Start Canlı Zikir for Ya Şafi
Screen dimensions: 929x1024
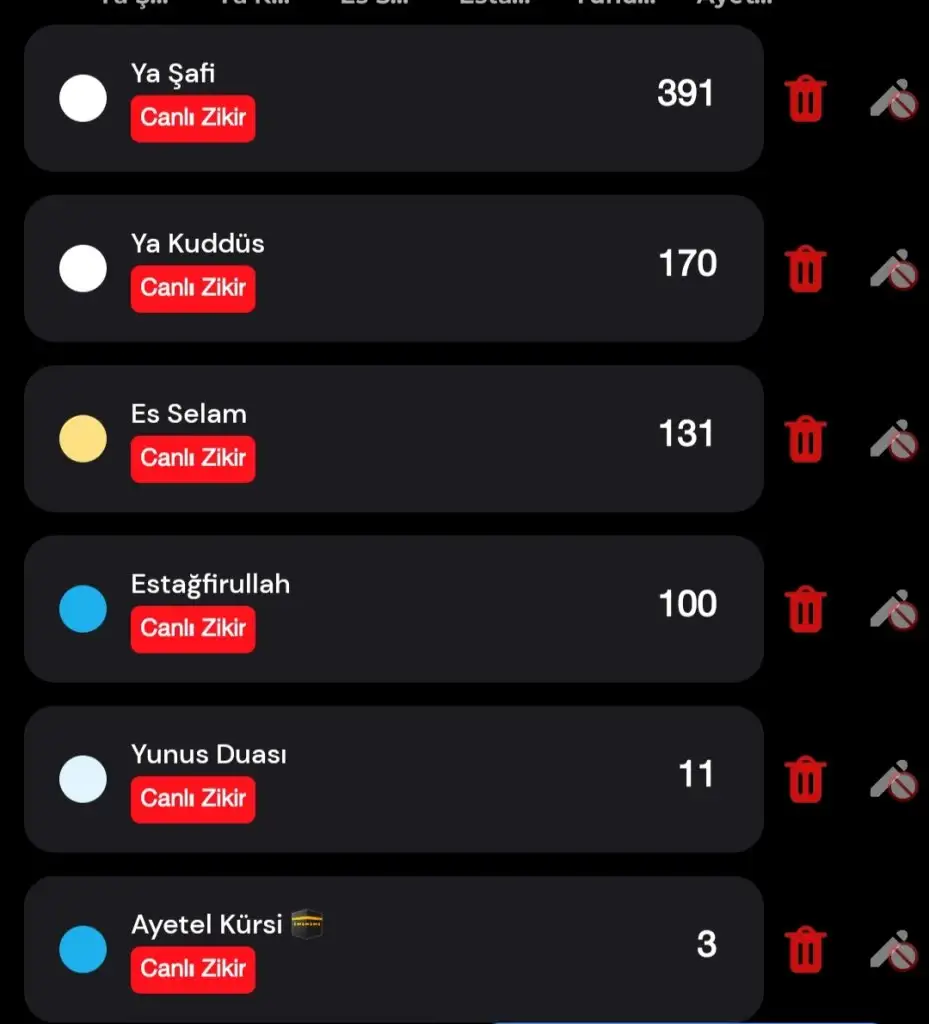point(193,118)
